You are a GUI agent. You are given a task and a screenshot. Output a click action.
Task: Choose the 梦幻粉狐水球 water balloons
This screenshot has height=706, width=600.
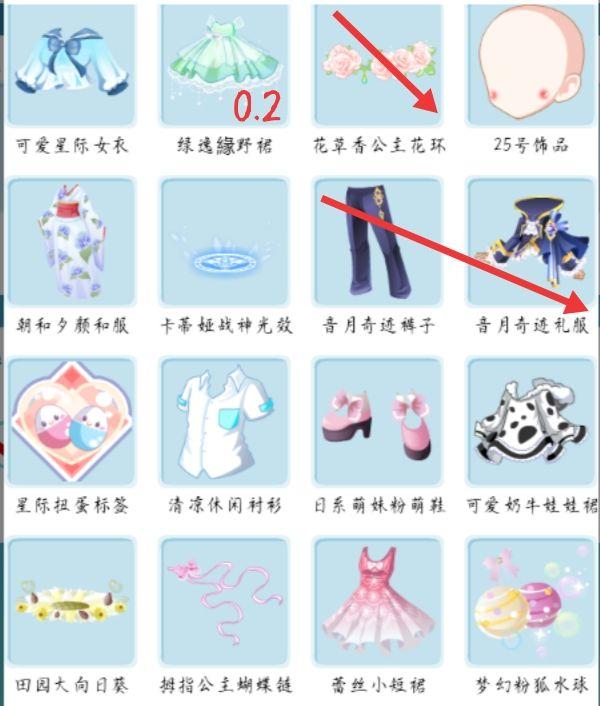tap(531, 603)
